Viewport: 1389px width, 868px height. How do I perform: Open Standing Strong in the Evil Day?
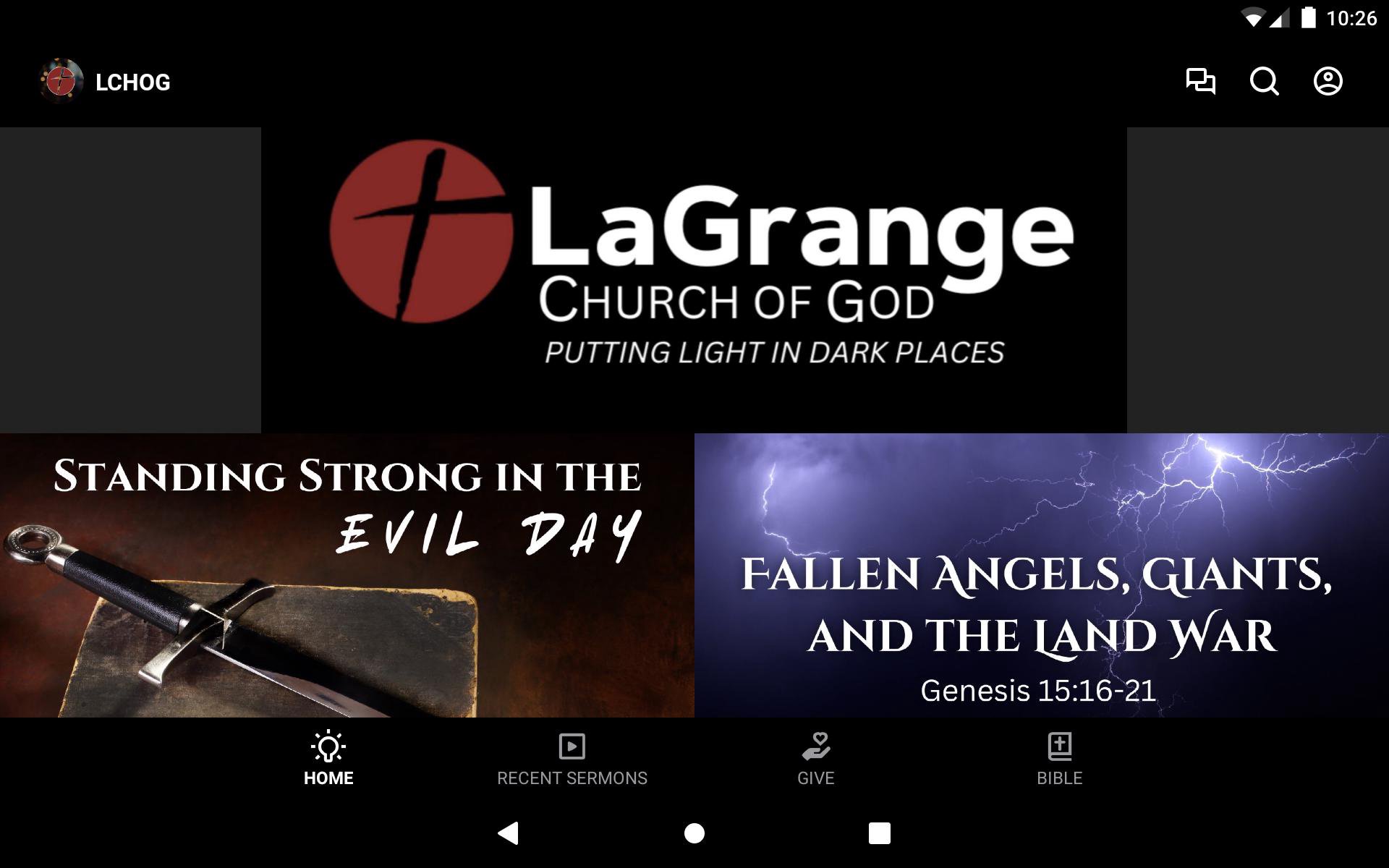click(x=347, y=575)
